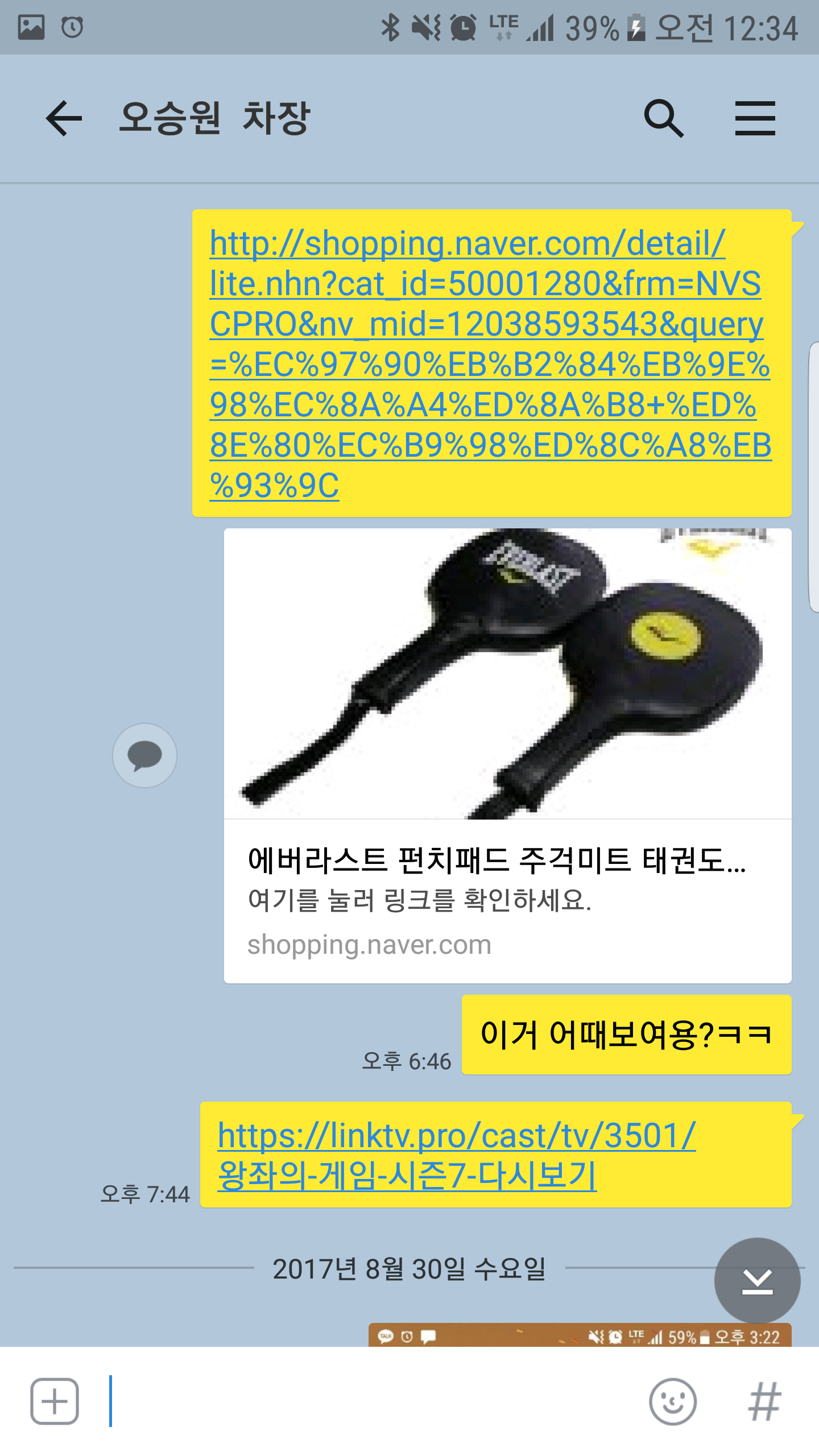Viewport: 819px width, 1456px height.
Task: Focus the message input field
Action: click(370, 1401)
